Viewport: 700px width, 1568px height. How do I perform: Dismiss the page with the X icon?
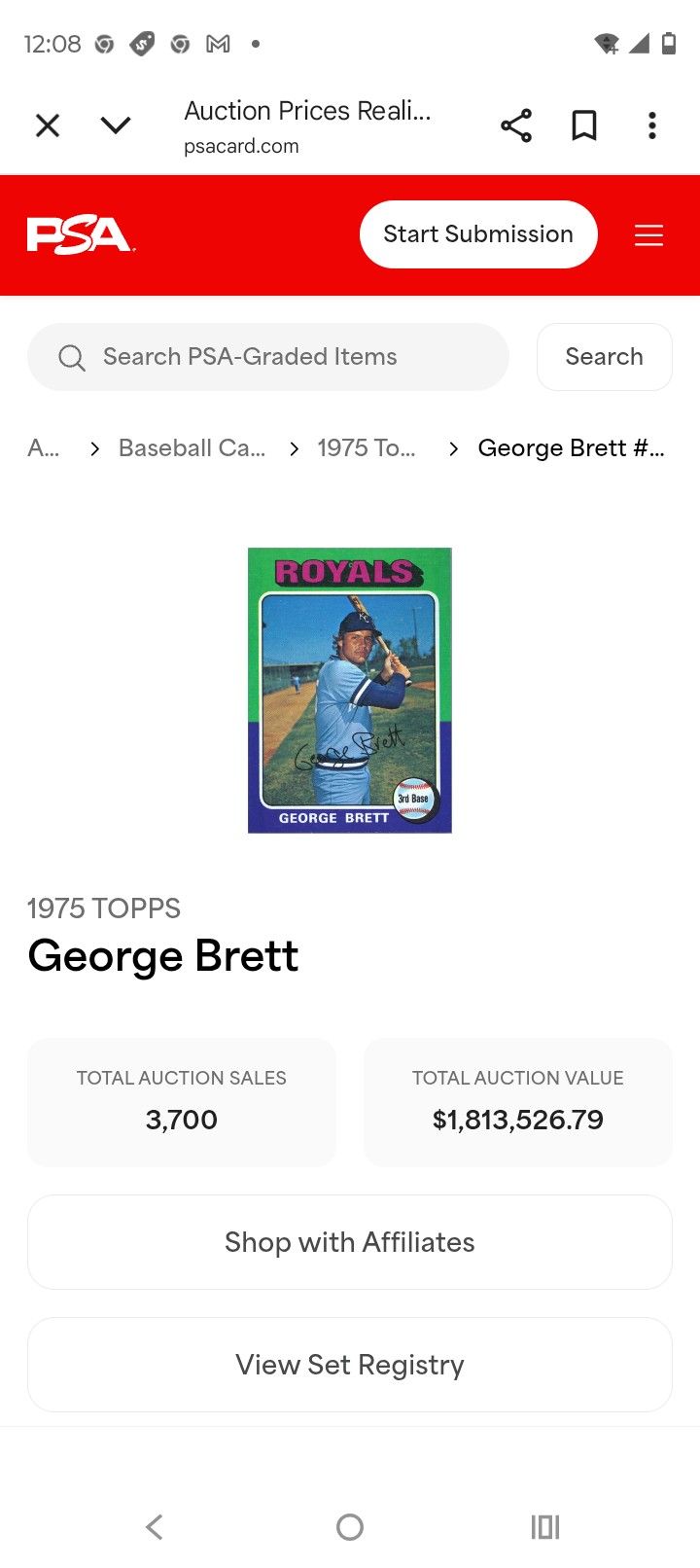pyautogui.click(x=47, y=125)
